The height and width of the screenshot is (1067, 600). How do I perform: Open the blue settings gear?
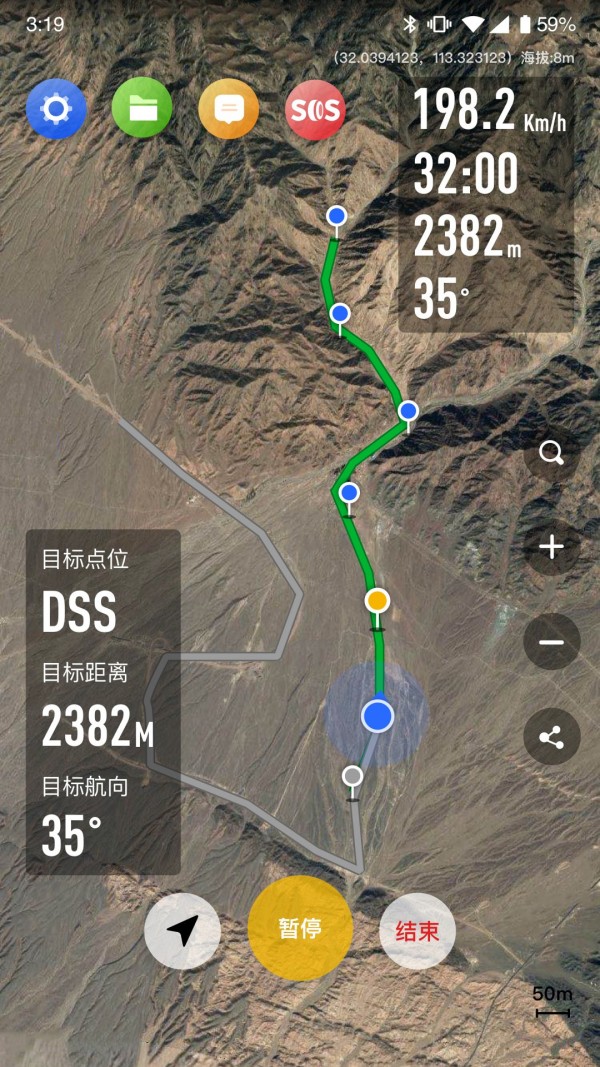pos(56,109)
